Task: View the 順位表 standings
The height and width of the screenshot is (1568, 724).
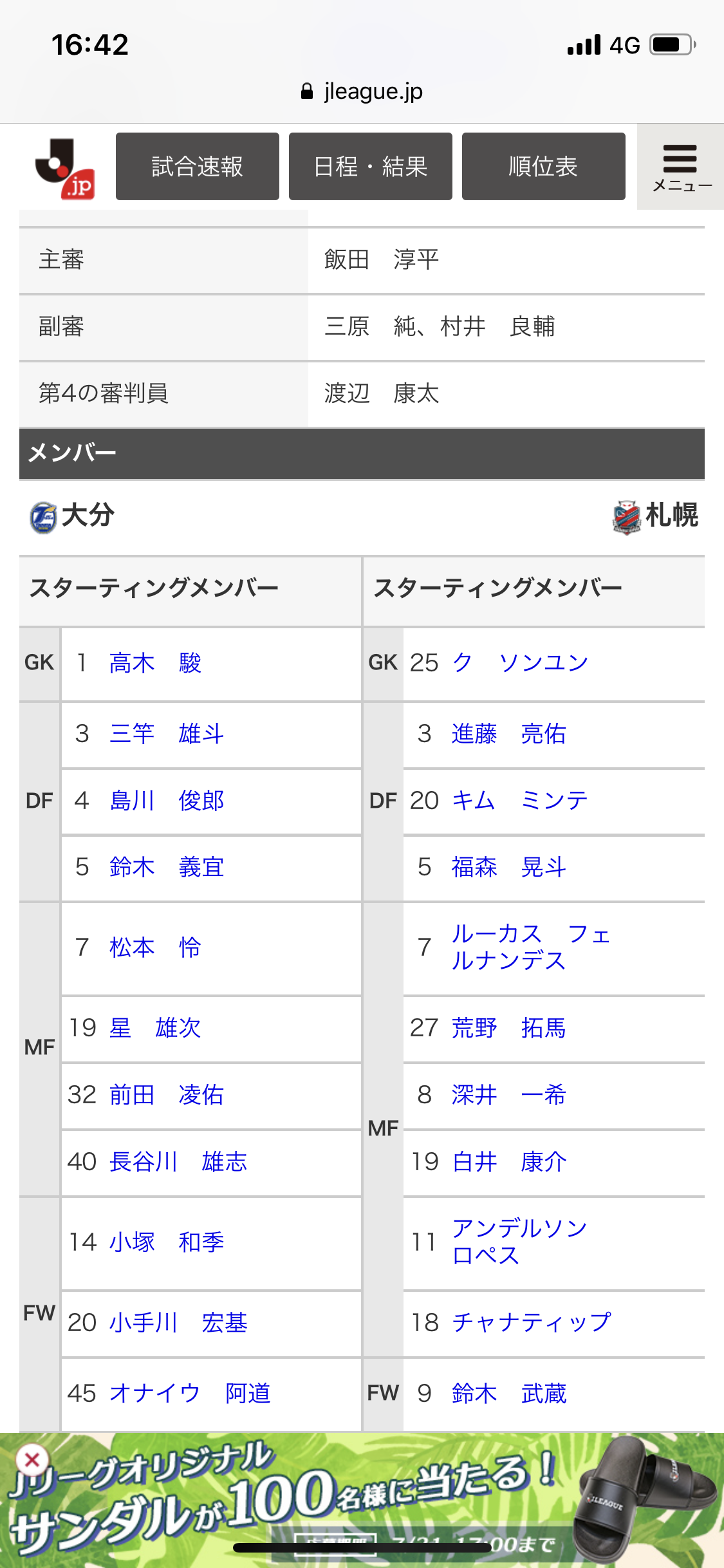Action: [x=543, y=167]
